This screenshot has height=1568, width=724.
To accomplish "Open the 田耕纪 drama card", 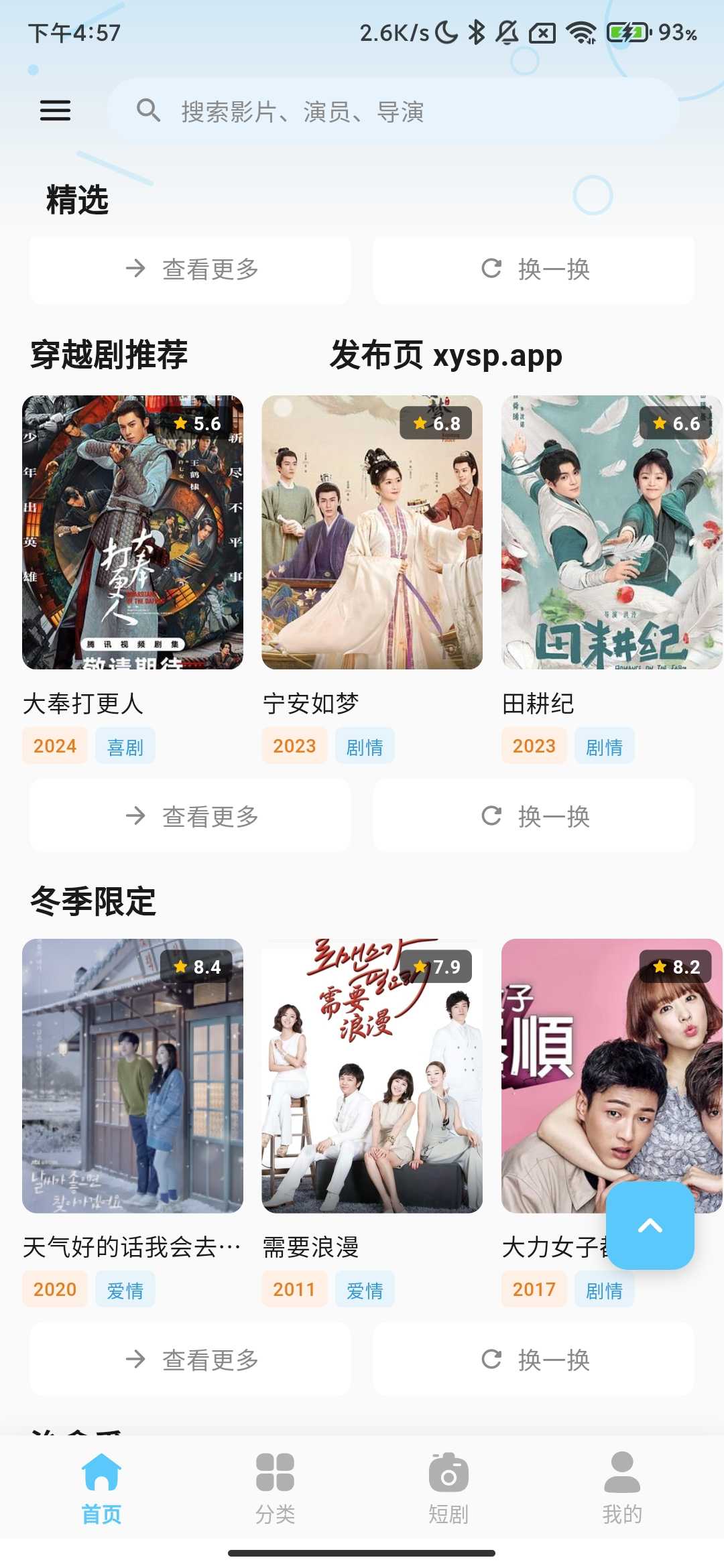I will point(611,532).
